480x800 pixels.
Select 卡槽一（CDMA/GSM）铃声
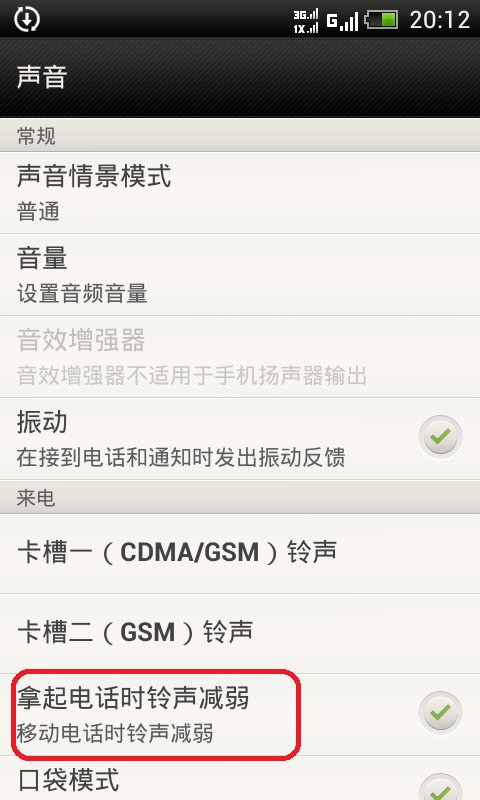(x=240, y=553)
